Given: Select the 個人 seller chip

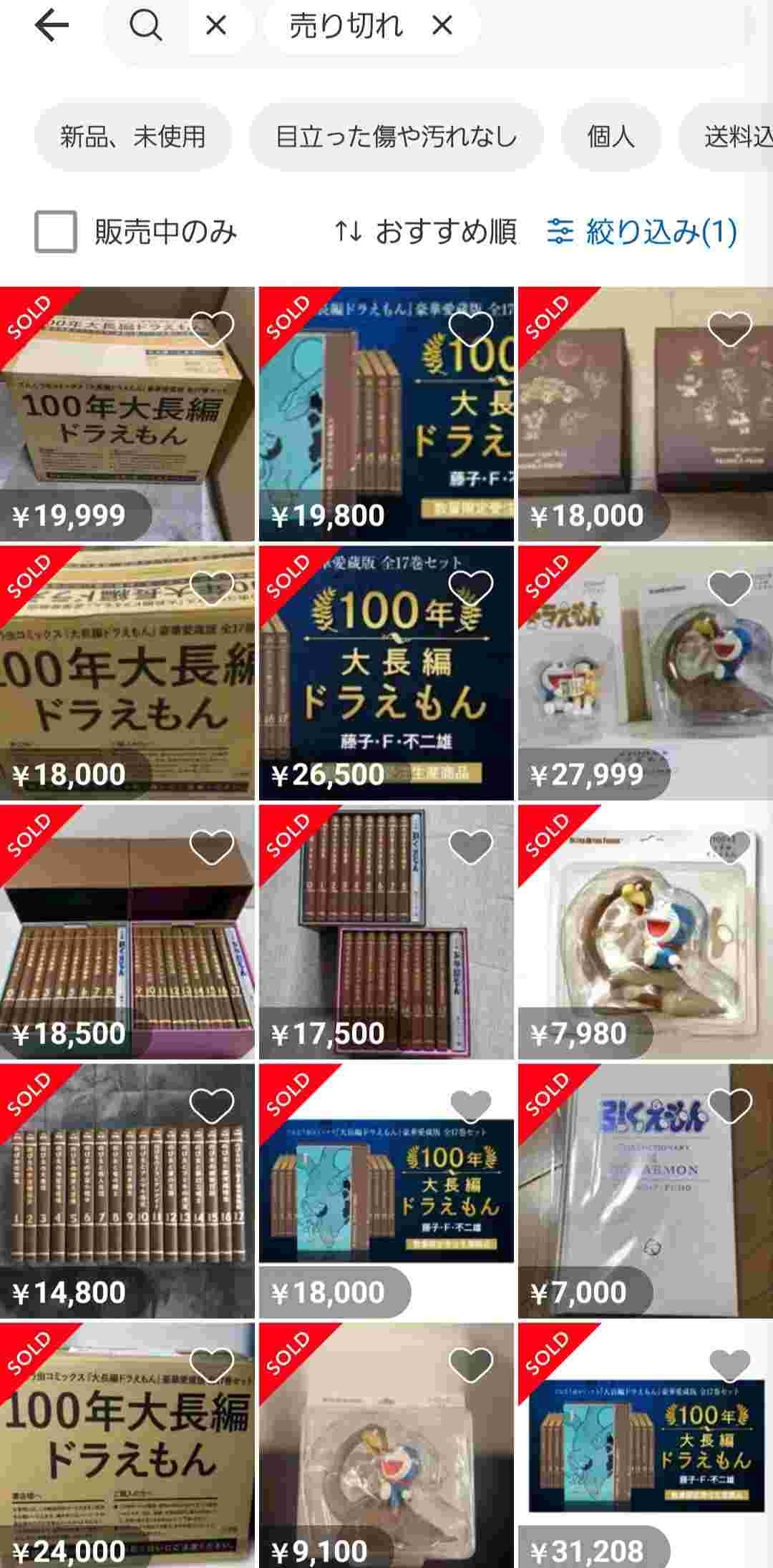Looking at the screenshot, I should pos(611,137).
